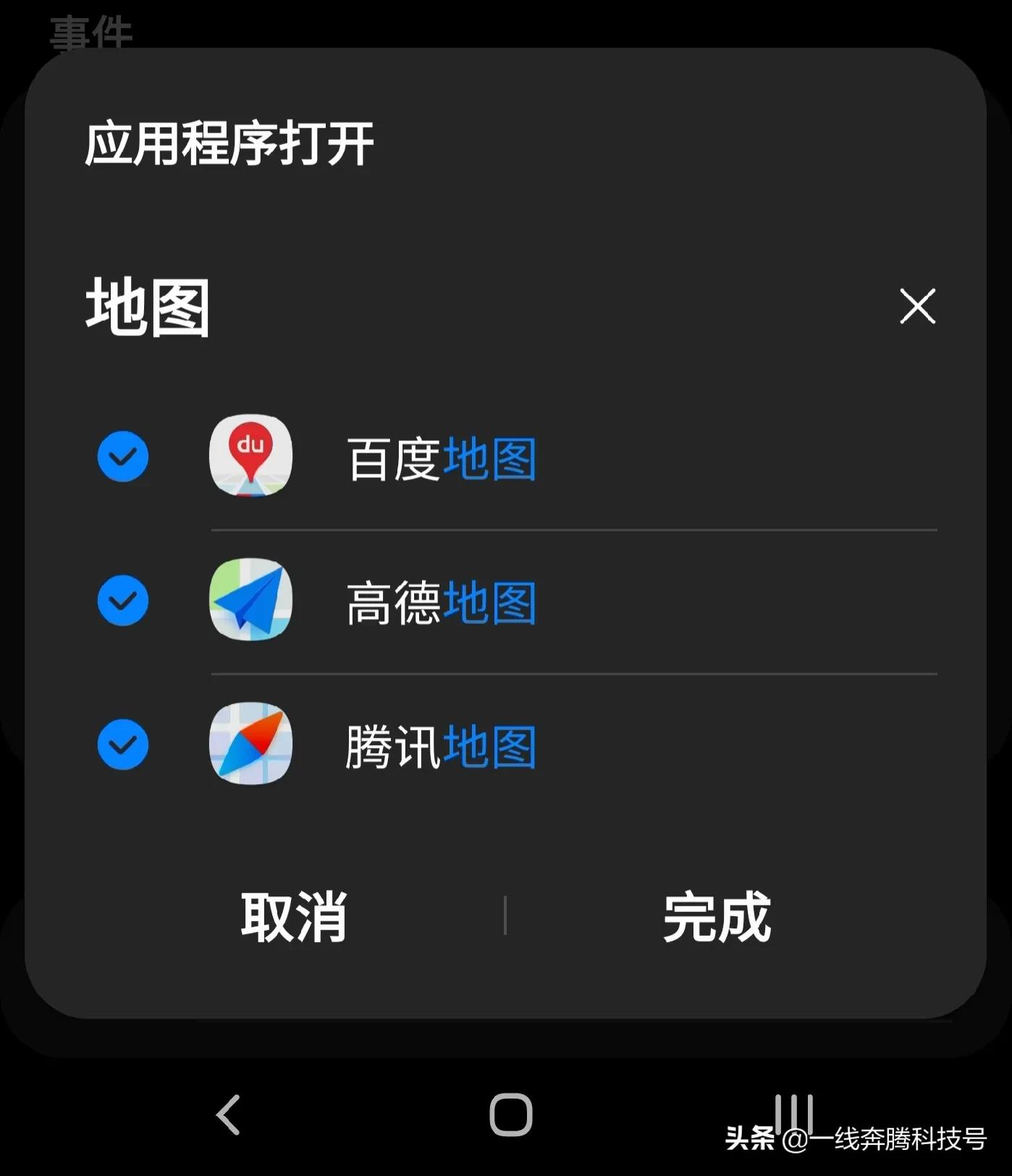The width and height of the screenshot is (1012, 1176).
Task: Select the 高德地图 paper-plane app icon
Action: [x=250, y=600]
